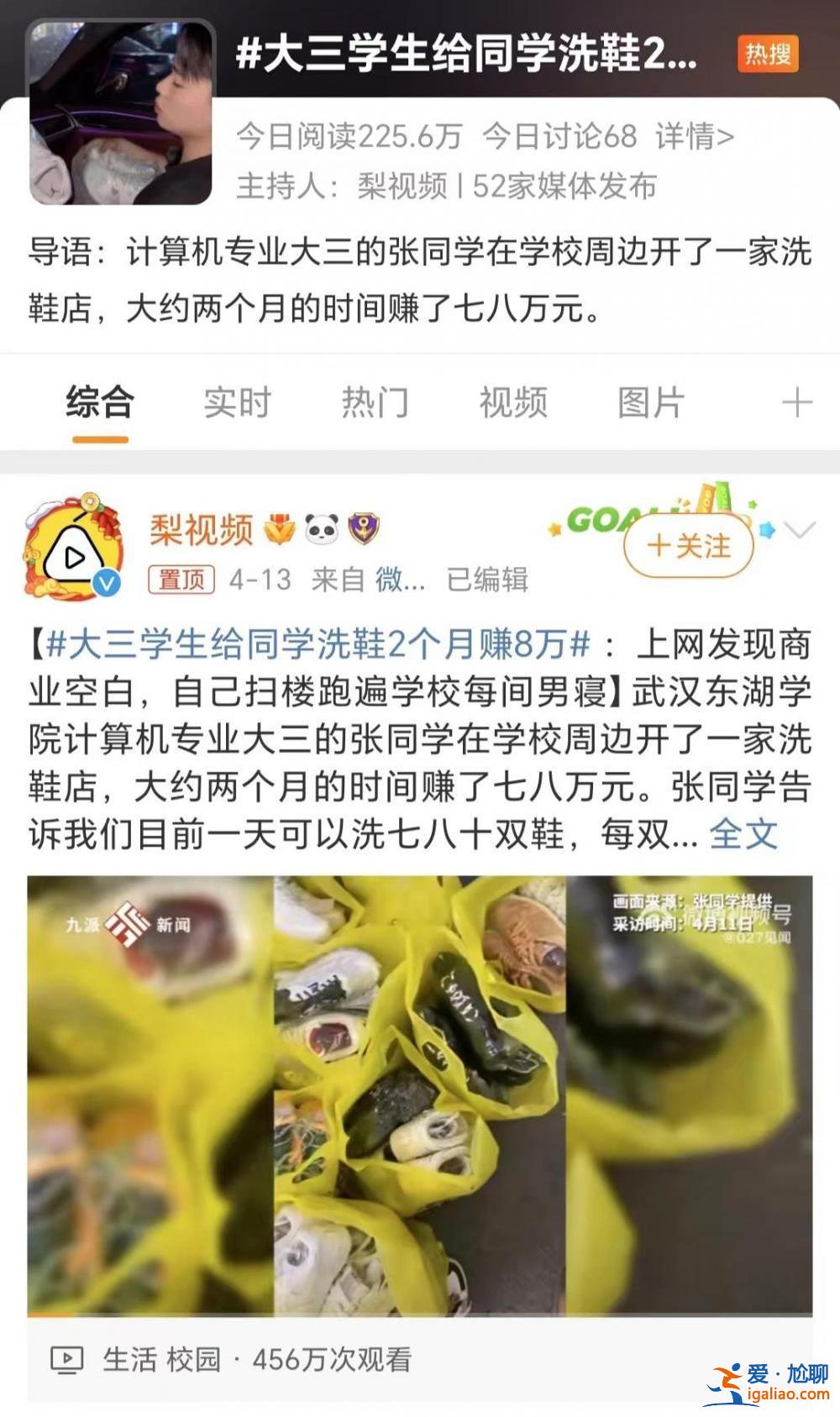
Task: Read full post via 全文
Action: [x=743, y=834]
